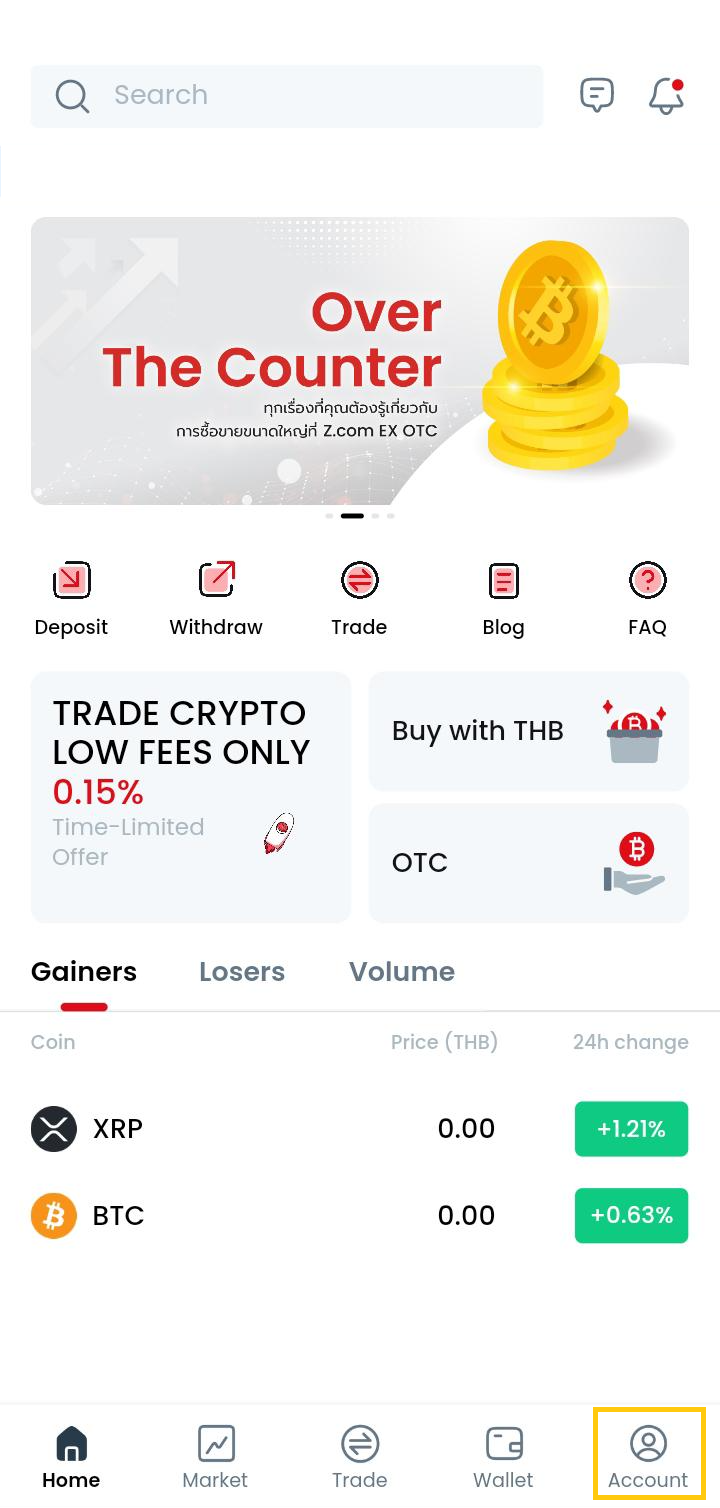Open the Withdraw shortcut
This screenshot has height=1508, width=720.
tap(216, 599)
